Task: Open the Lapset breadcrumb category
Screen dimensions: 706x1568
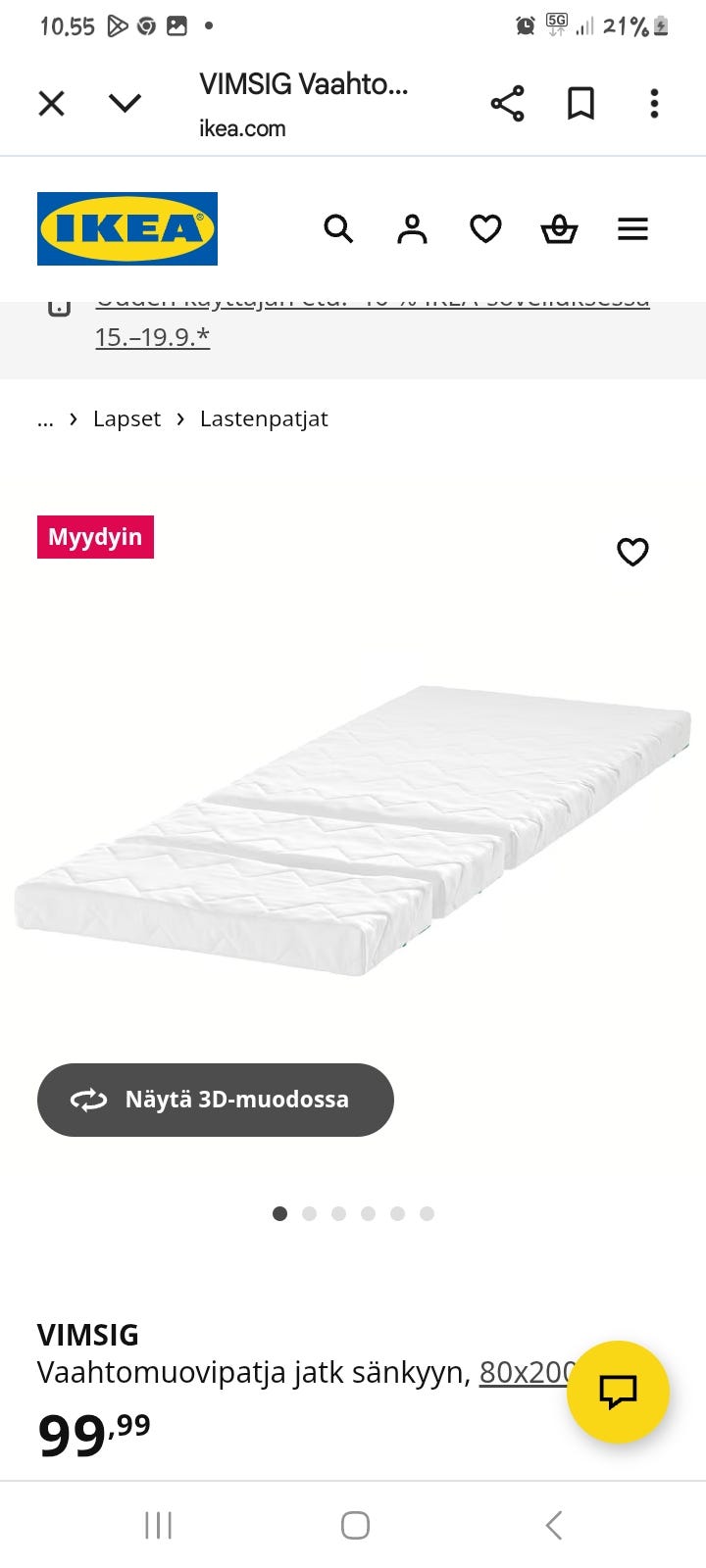Action: click(x=126, y=418)
